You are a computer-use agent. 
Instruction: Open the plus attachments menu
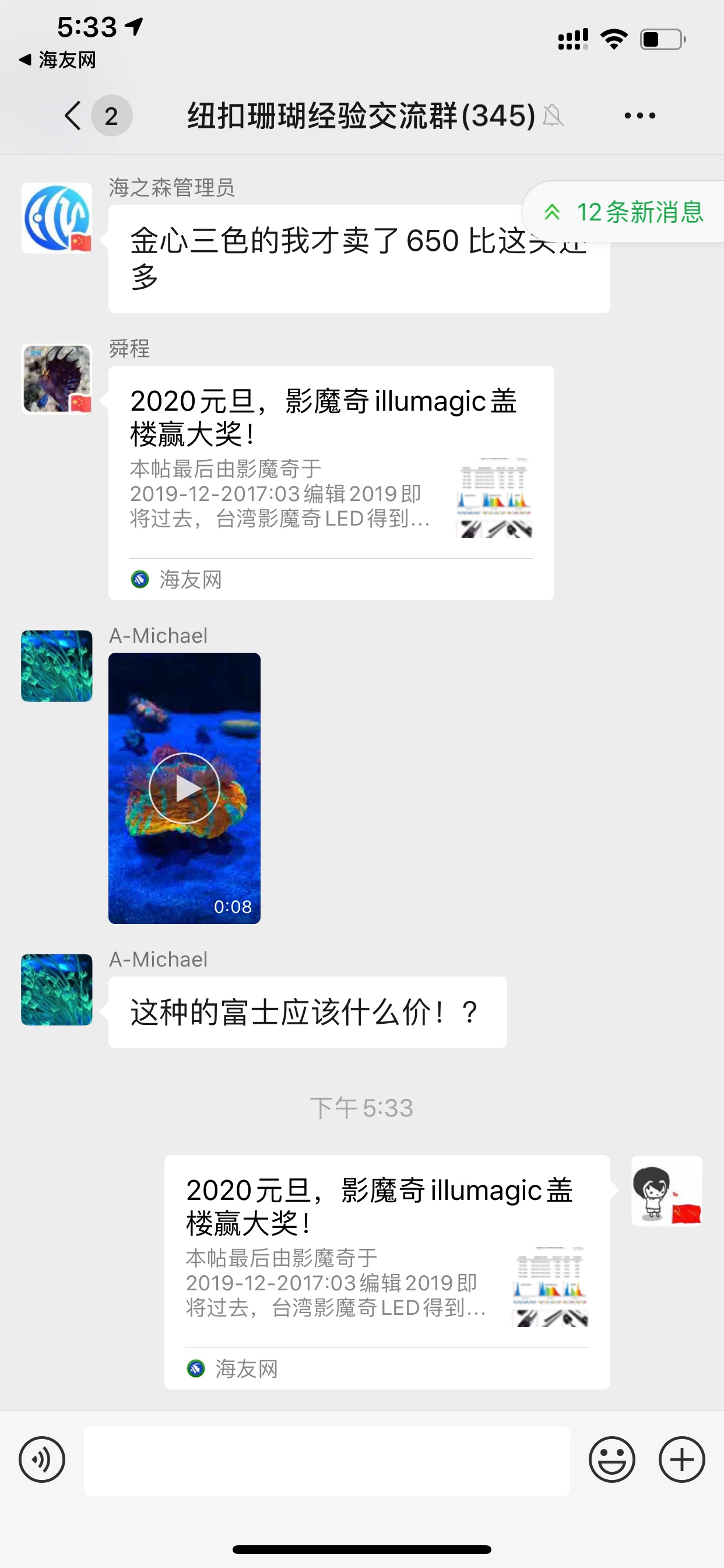681,1459
